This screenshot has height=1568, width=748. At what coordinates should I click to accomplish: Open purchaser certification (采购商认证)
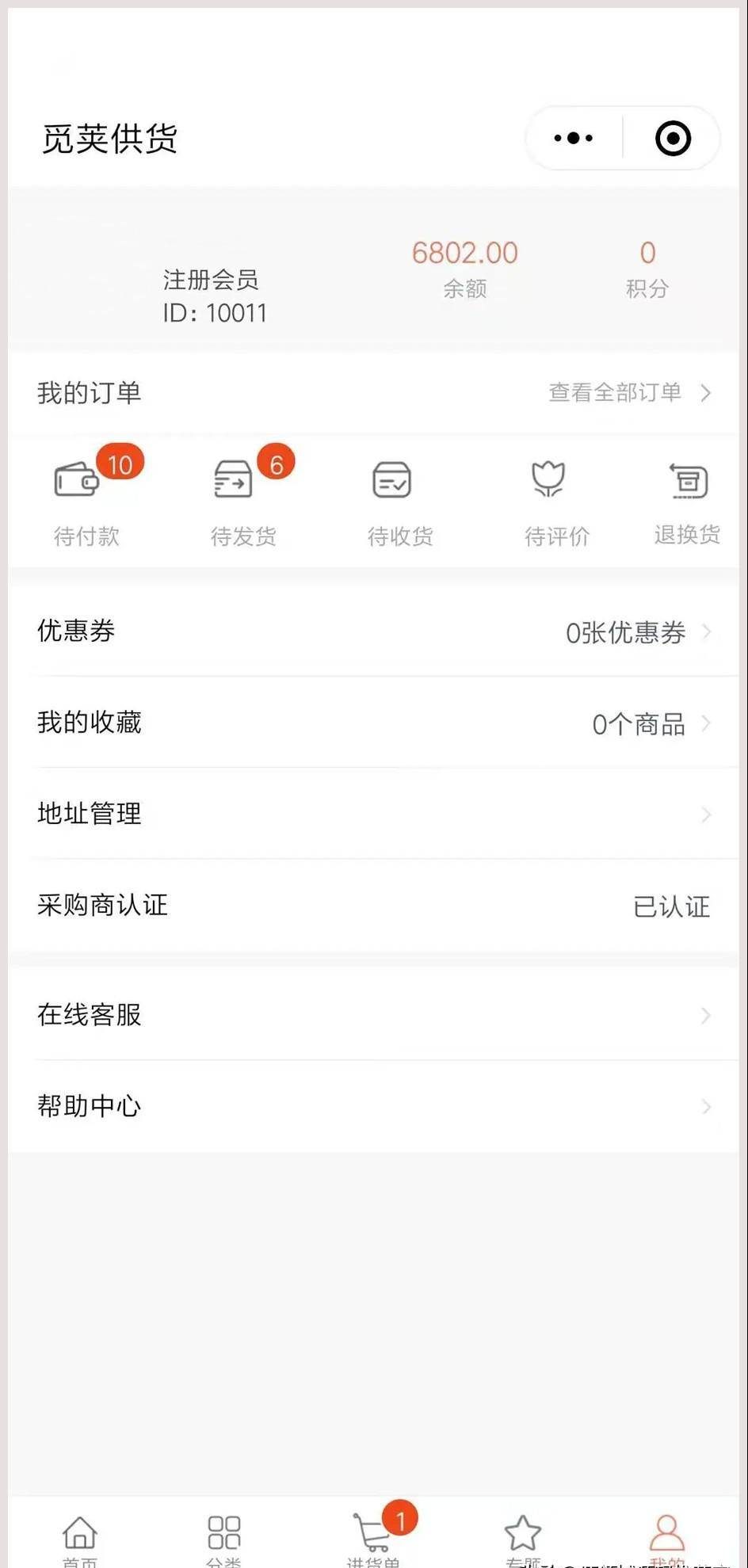point(374,905)
